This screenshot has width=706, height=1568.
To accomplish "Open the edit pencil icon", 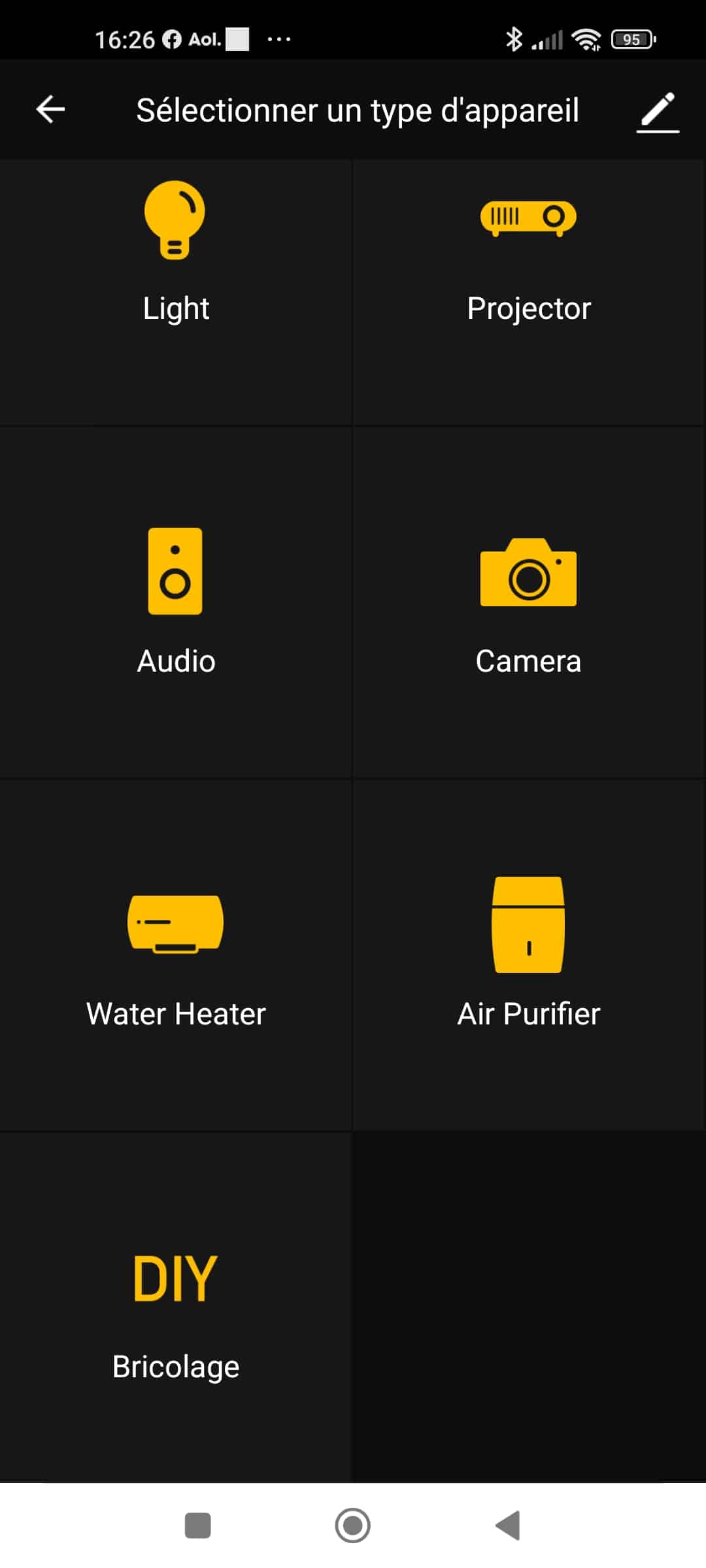I will (x=658, y=112).
